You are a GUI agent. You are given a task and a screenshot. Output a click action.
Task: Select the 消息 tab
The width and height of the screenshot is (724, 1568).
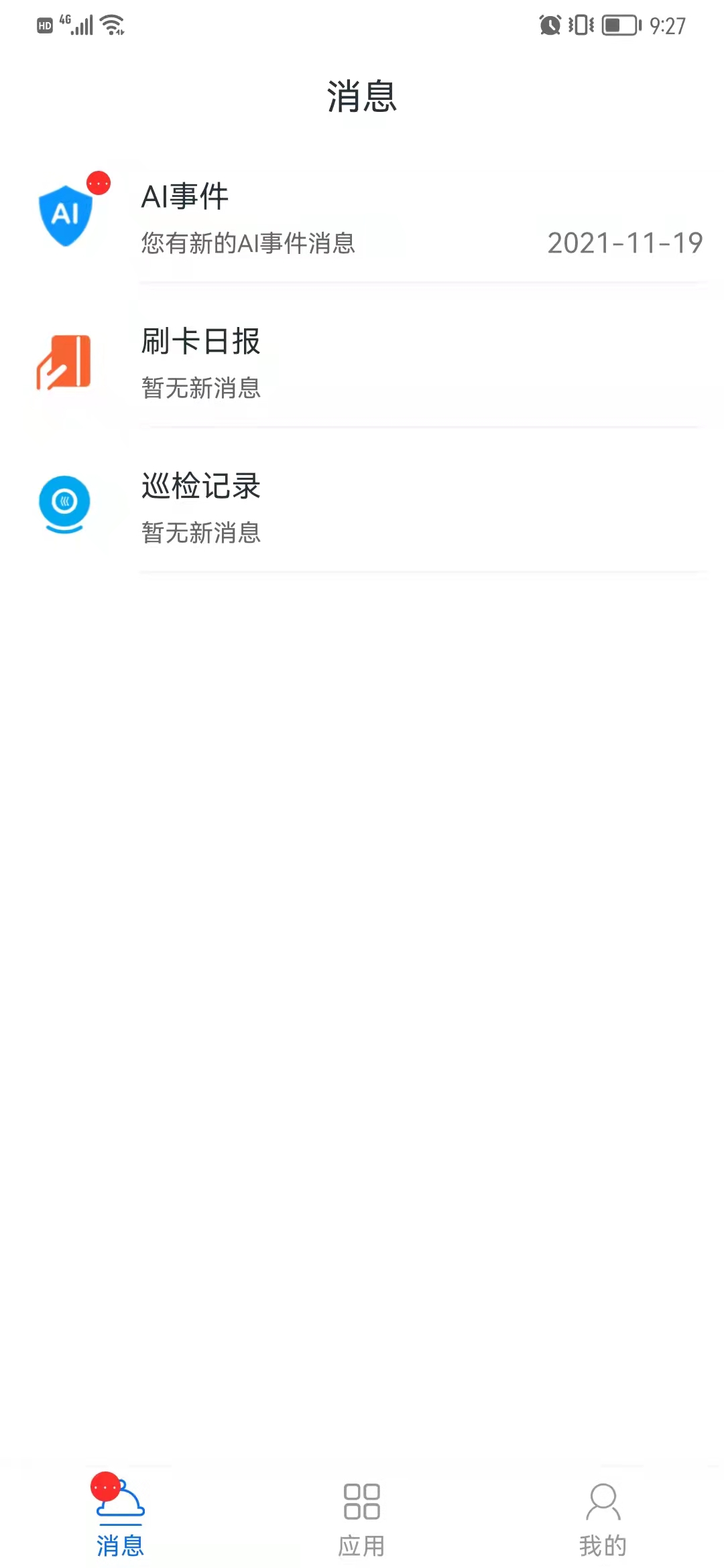[121, 1516]
